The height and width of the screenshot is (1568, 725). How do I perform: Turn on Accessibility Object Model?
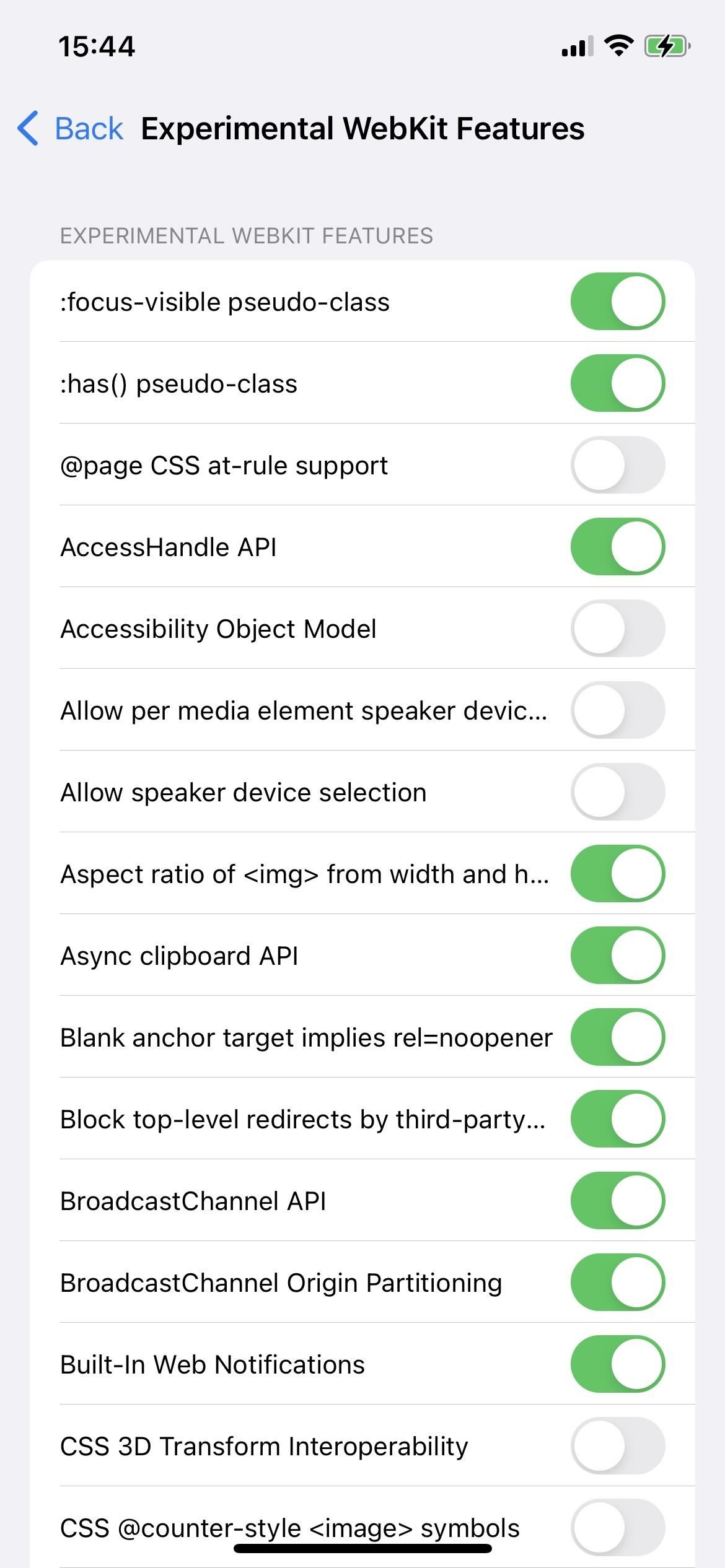[x=618, y=629]
